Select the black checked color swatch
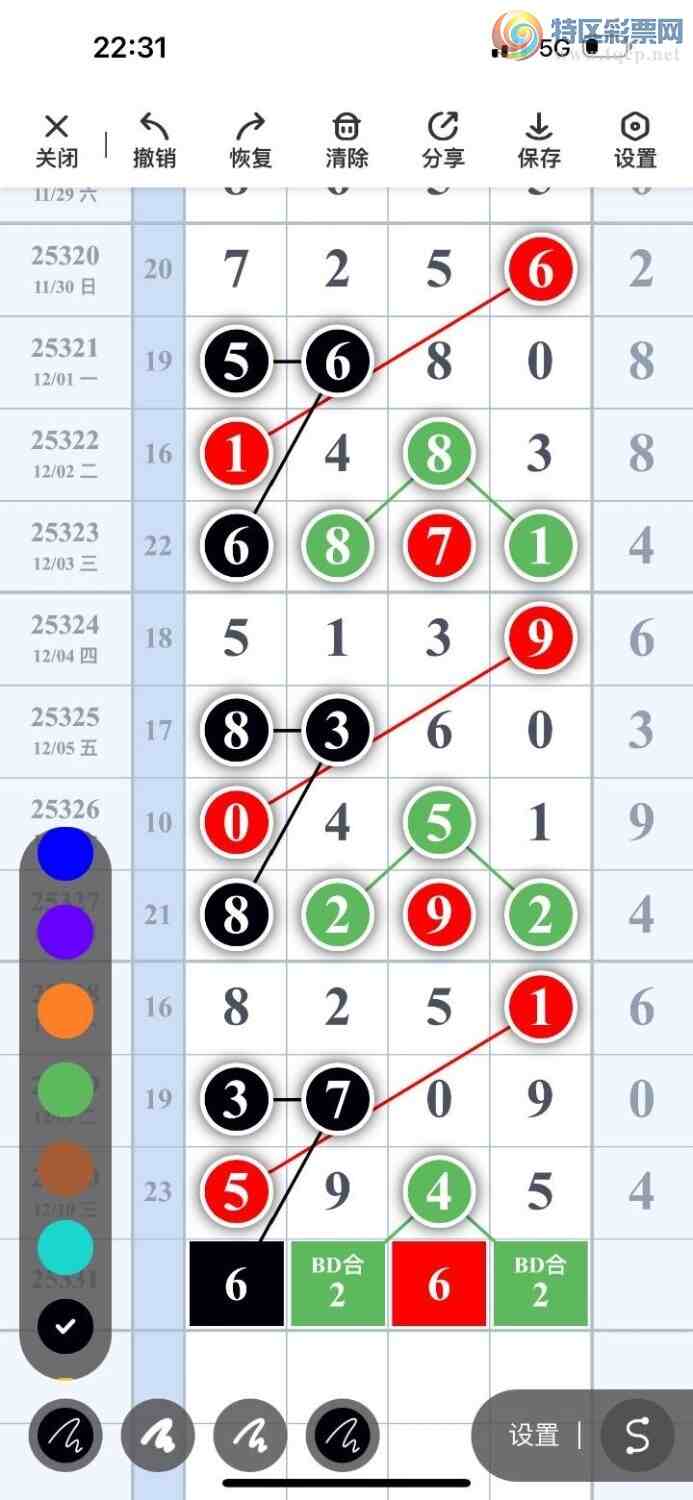The height and width of the screenshot is (1500, 693). (65, 1326)
